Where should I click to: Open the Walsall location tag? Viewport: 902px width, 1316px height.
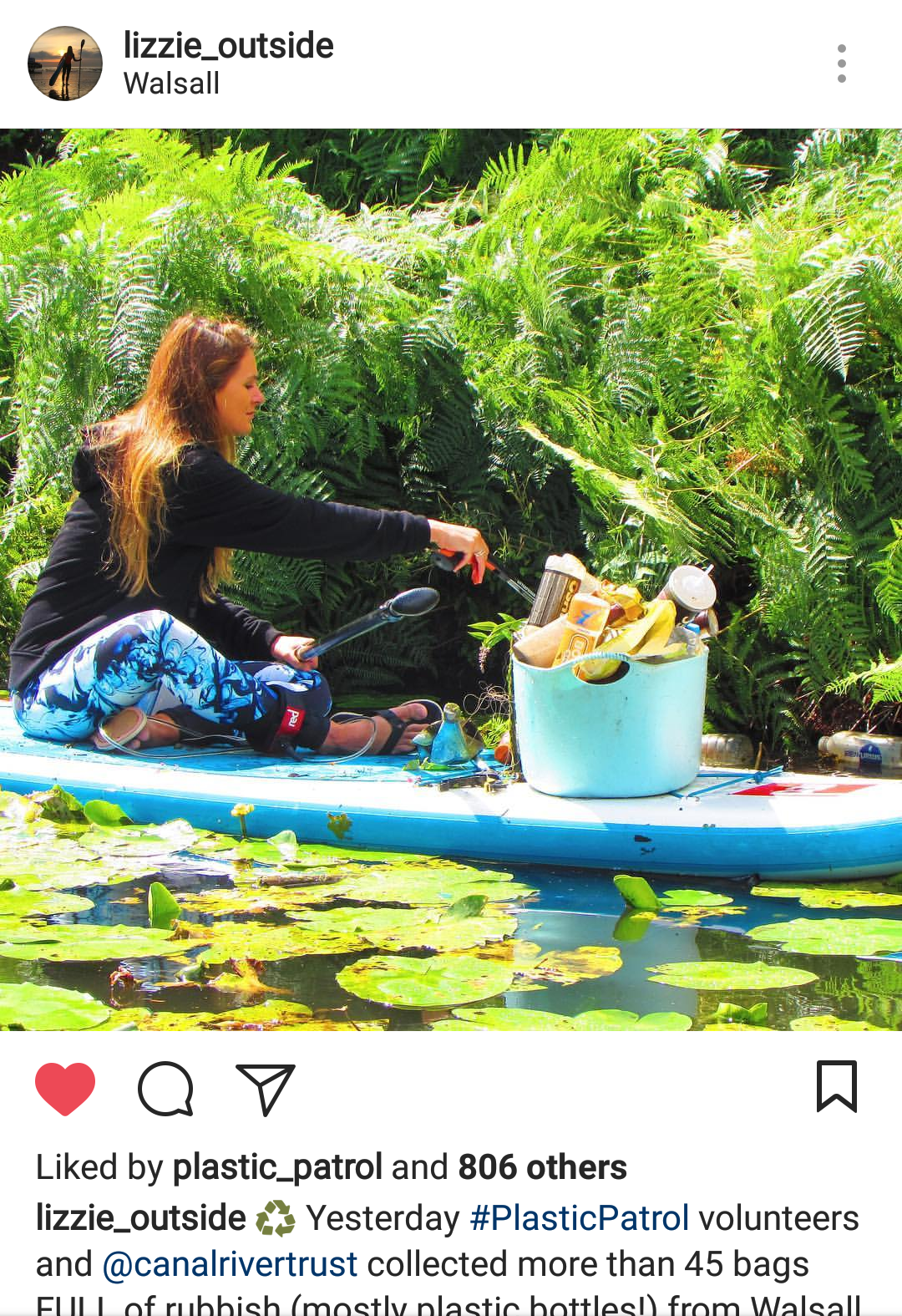point(171,84)
